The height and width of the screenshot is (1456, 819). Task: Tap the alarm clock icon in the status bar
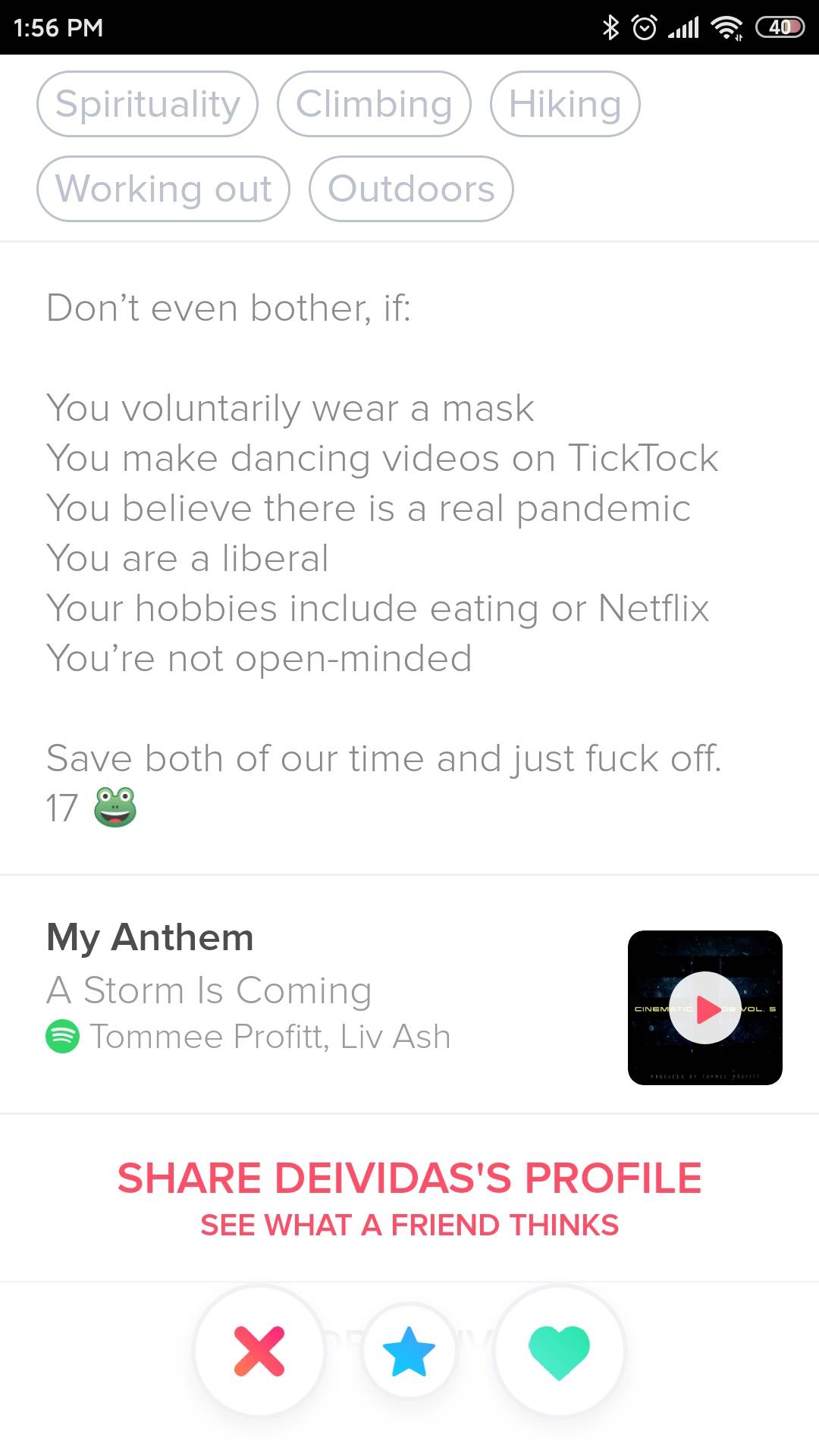click(x=645, y=25)
